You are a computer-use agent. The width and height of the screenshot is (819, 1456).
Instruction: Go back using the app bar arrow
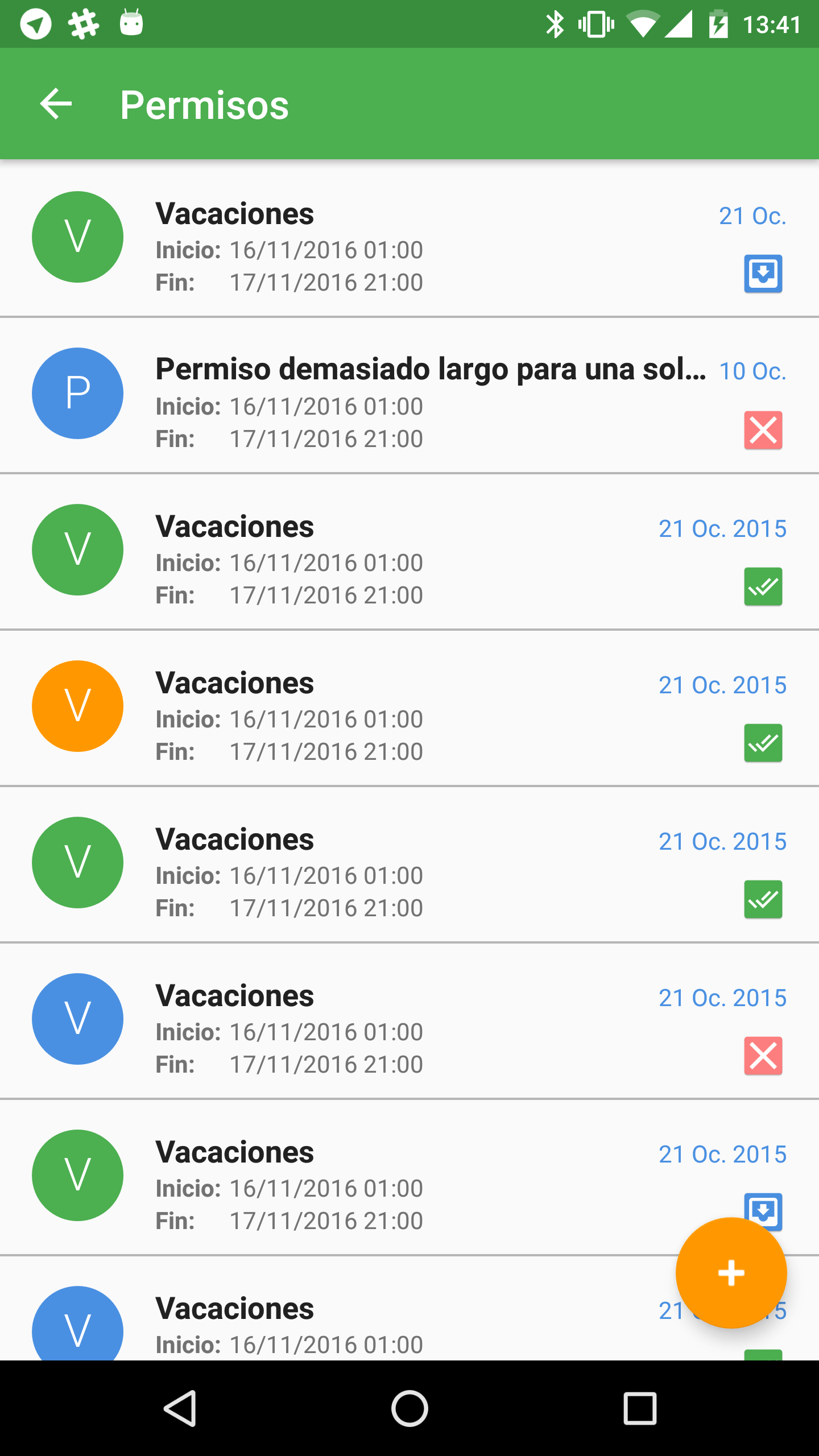click(x=56, y=104)
